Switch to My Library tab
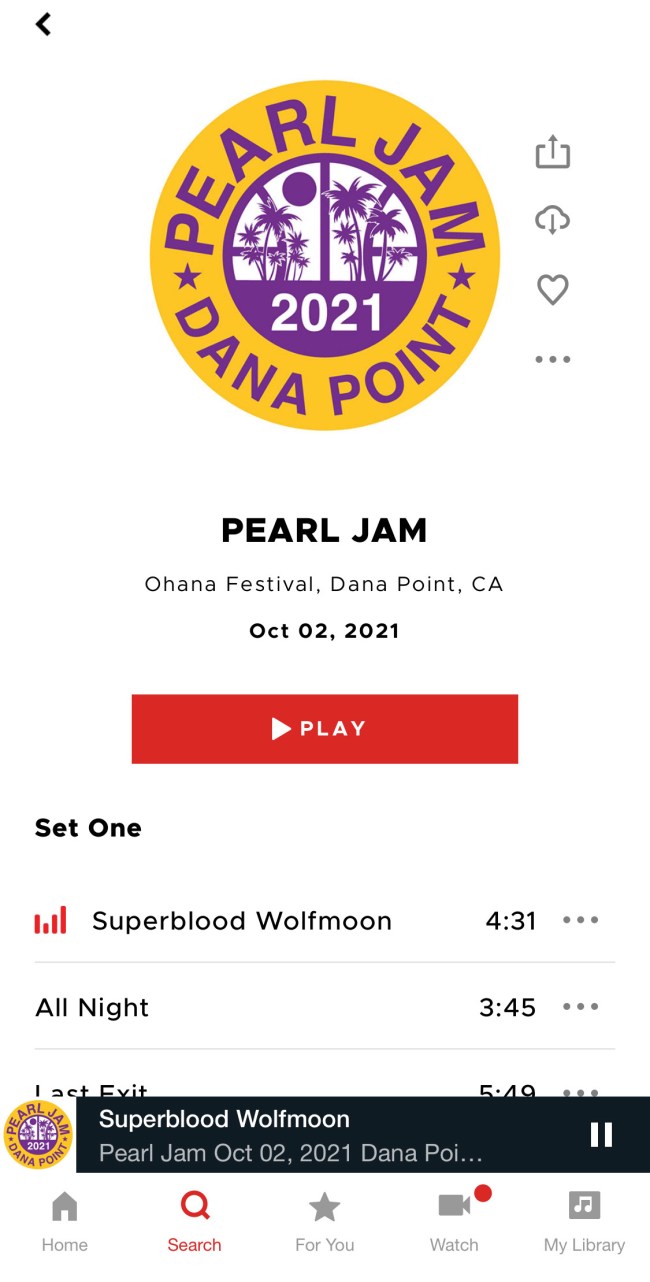Image resolution: width=650 pixels, height=1282 pixels. click(584, 1222)
